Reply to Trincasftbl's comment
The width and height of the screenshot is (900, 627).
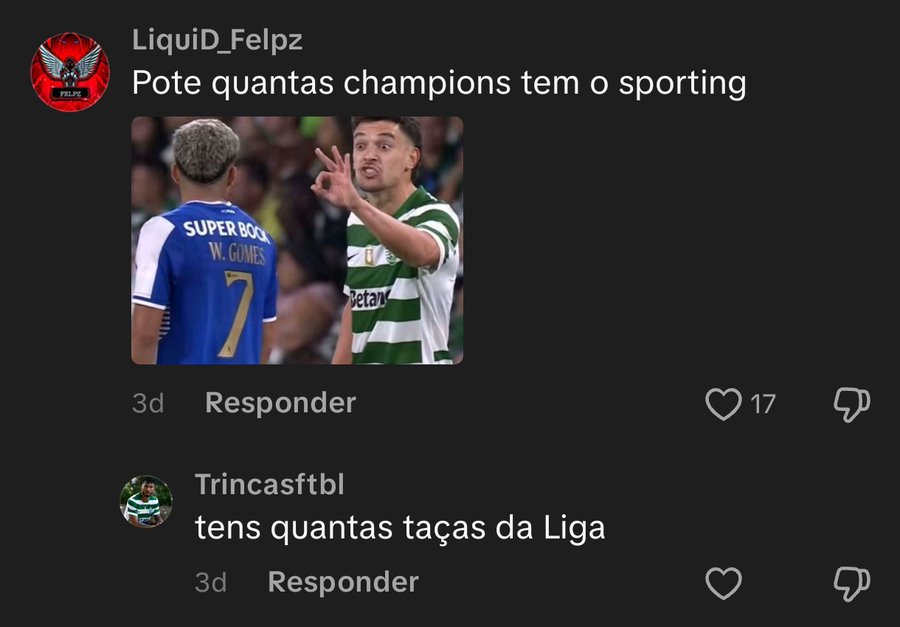(343, 582)
